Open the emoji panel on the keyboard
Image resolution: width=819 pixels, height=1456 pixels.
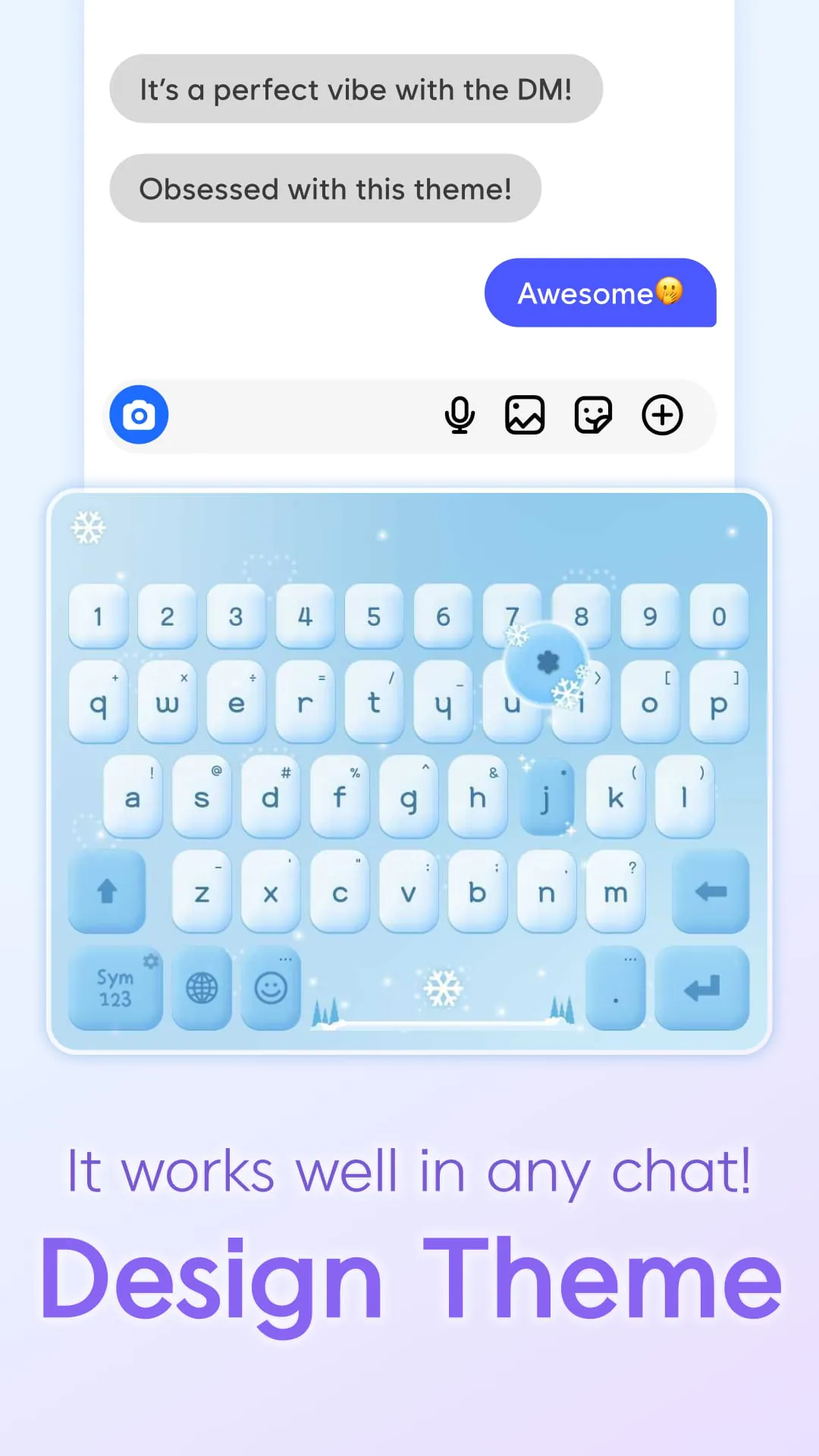[x=271, y=988]
